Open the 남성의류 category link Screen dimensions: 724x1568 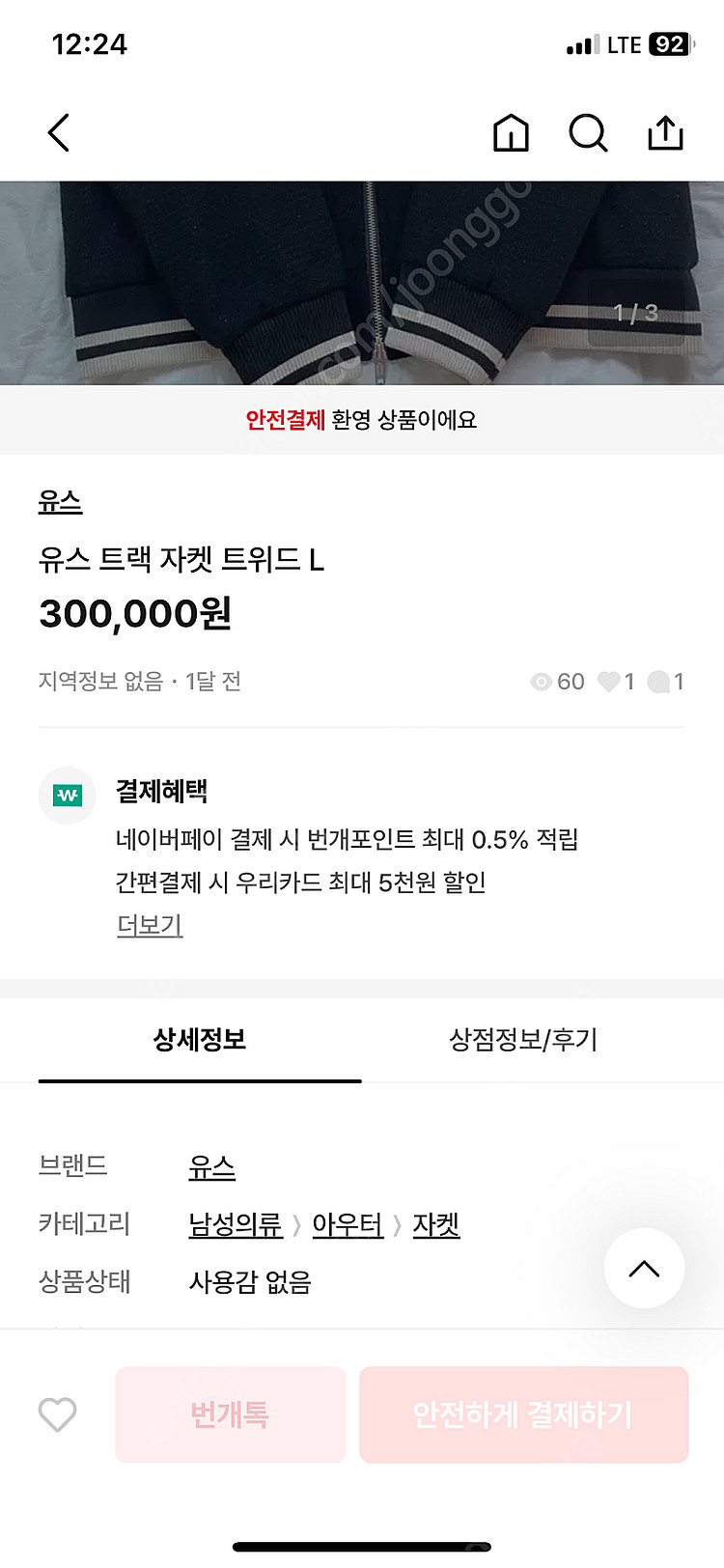tap(235, 1224)
